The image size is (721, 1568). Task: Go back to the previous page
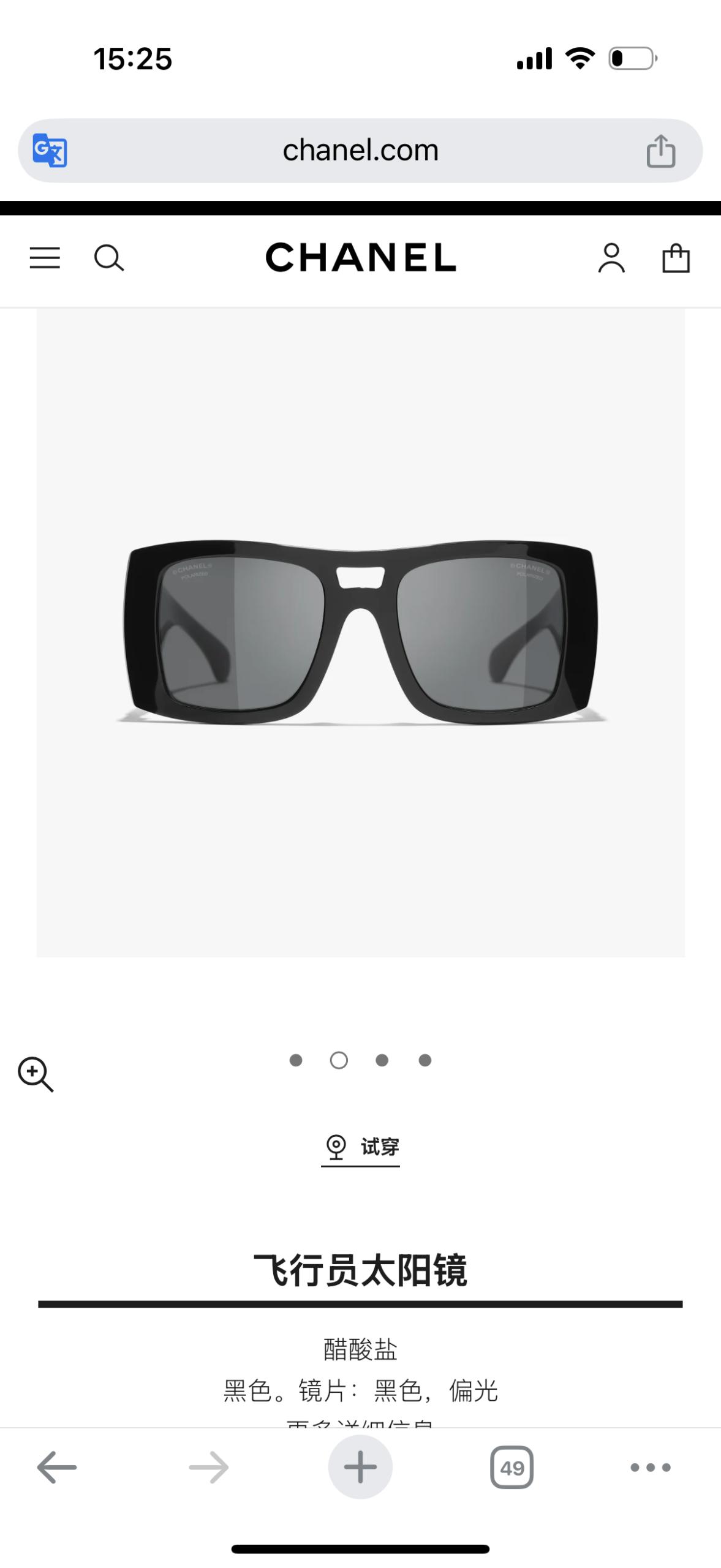pos(57,1467)
